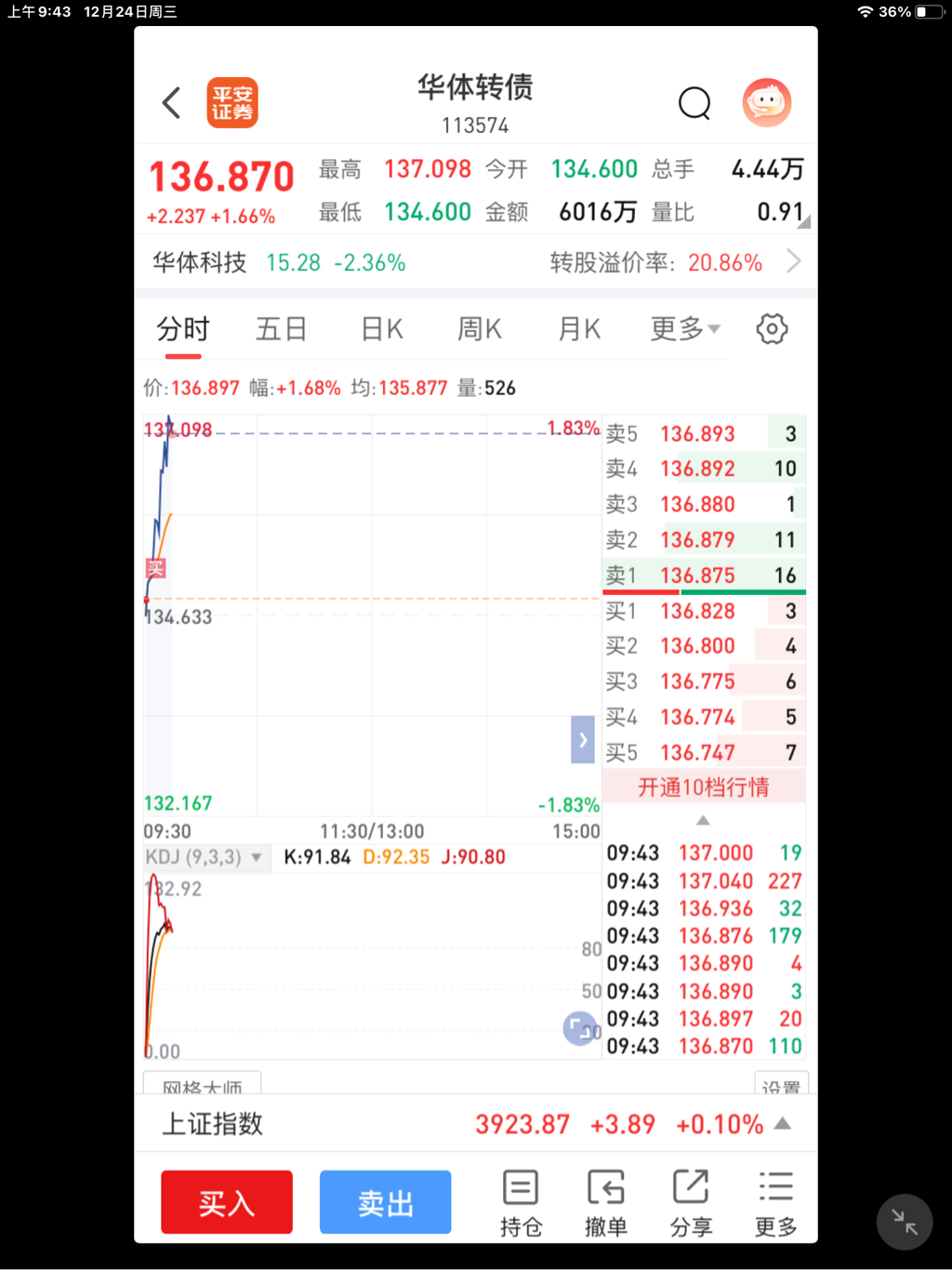This screenshot has height=1270, width=952.
Task: Open 持仓 holdings
Action: coord(521,1203)
